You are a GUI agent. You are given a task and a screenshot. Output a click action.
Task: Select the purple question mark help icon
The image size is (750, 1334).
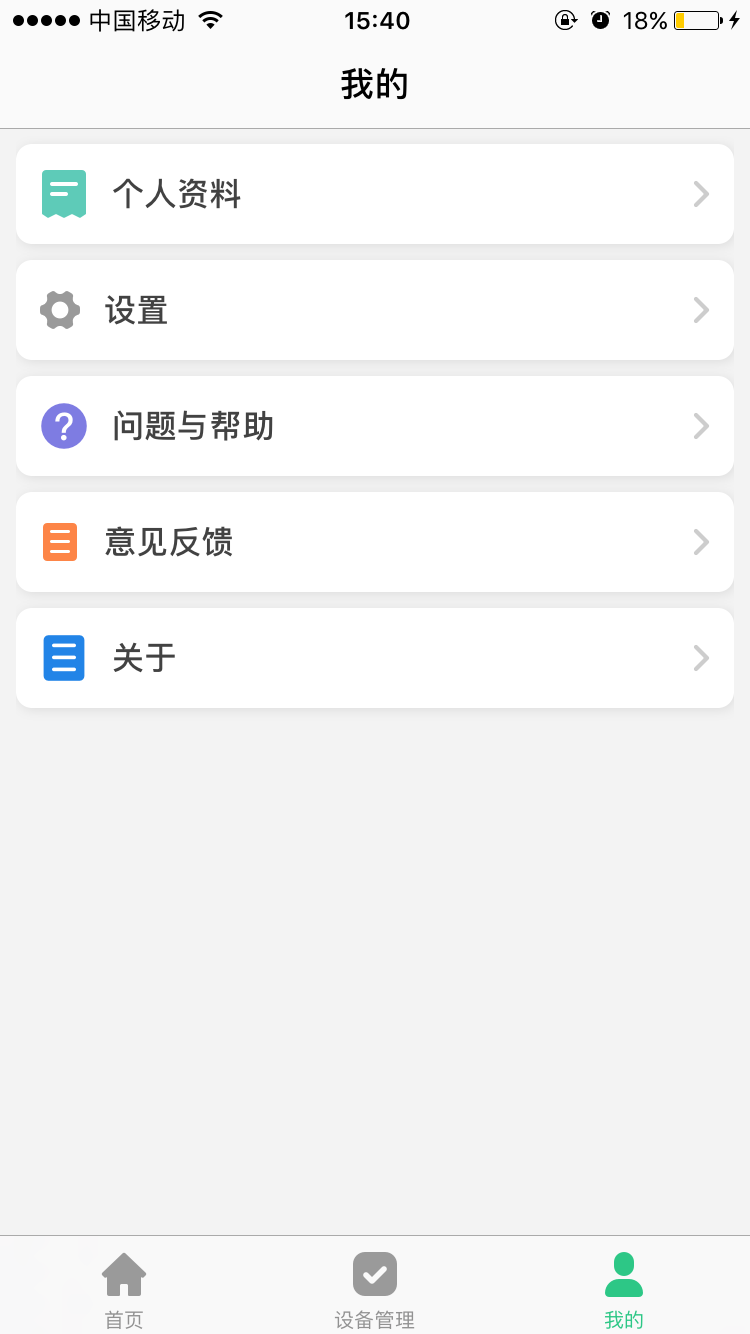[x=64, y=426]
